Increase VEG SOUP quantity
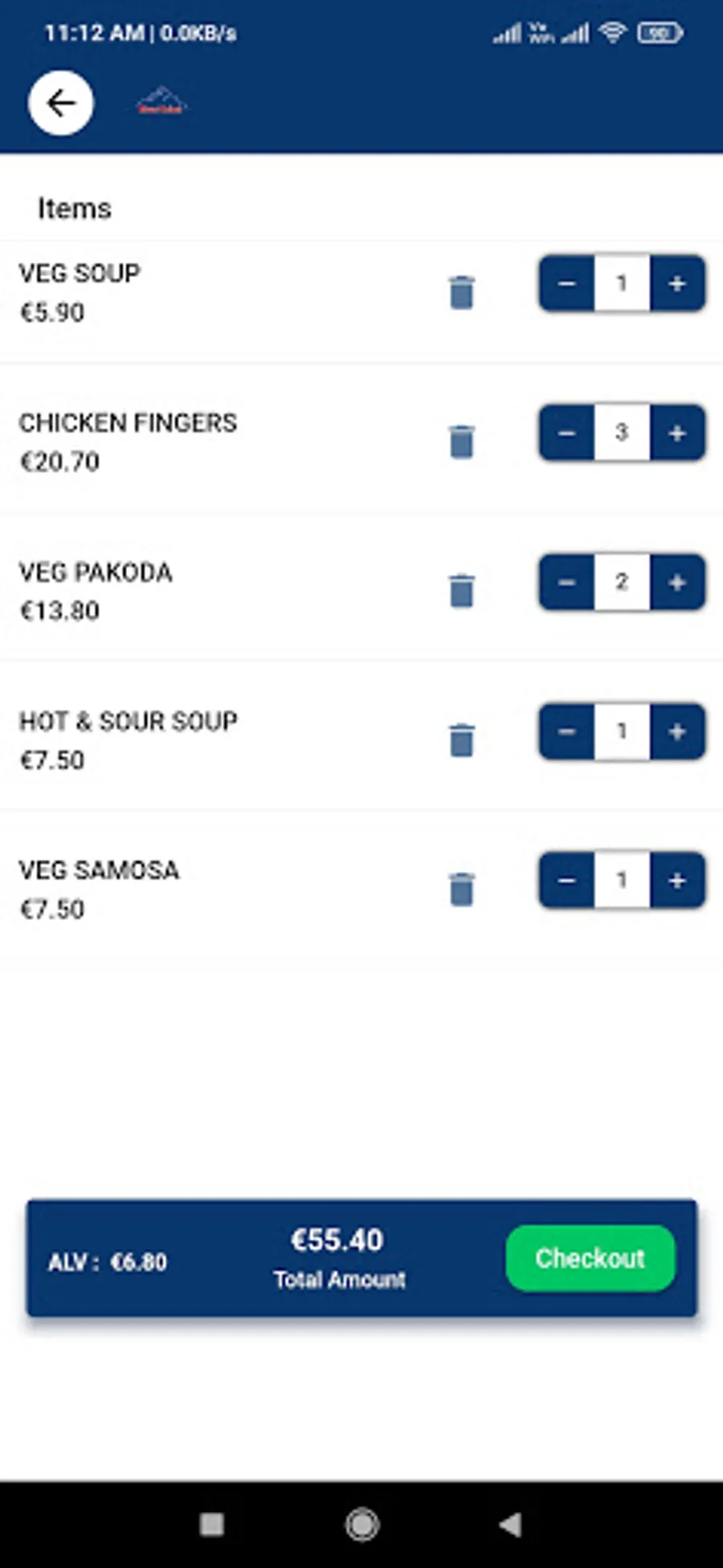 pos(677,283)
